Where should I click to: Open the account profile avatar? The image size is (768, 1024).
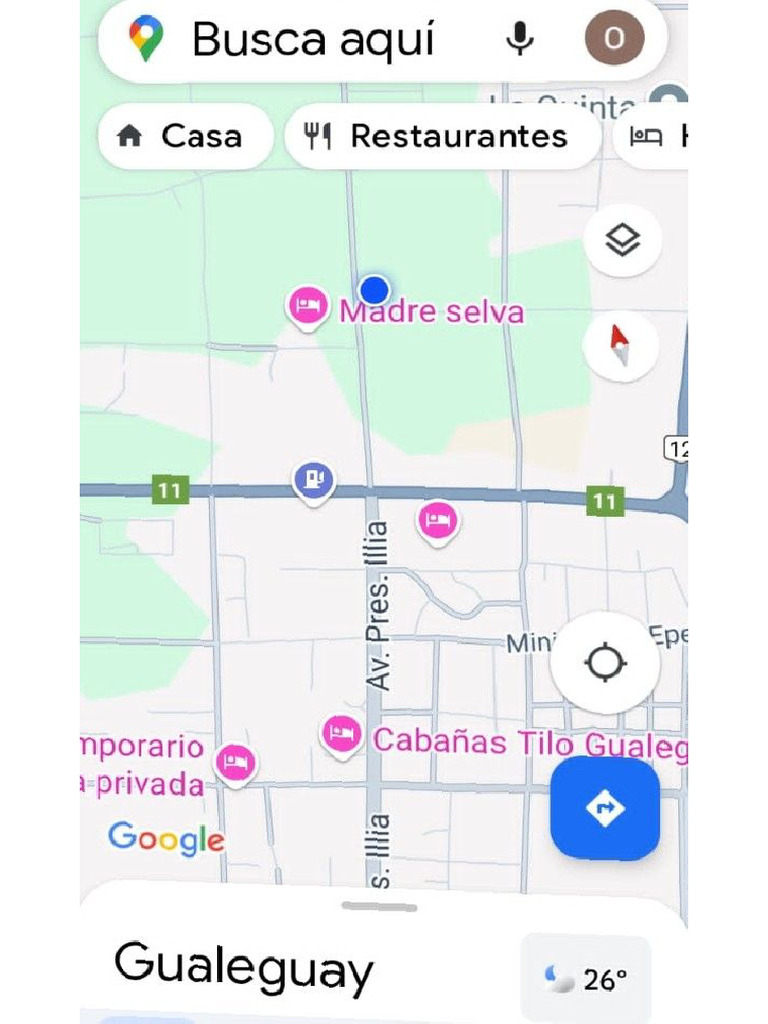[x=614, y=39]
